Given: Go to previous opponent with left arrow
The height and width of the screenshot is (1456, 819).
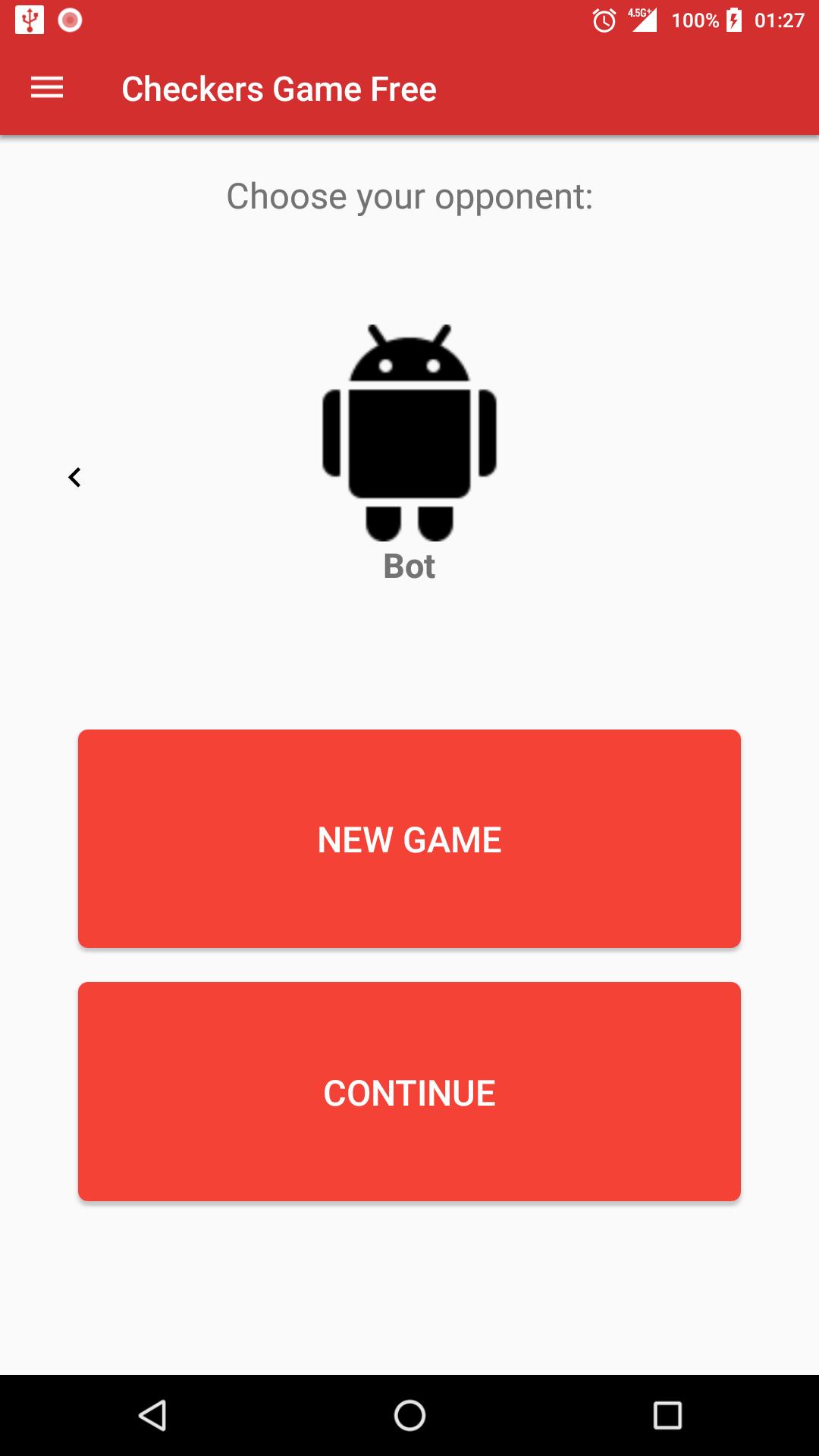Looking at the screenshot, I should point(74,477).
